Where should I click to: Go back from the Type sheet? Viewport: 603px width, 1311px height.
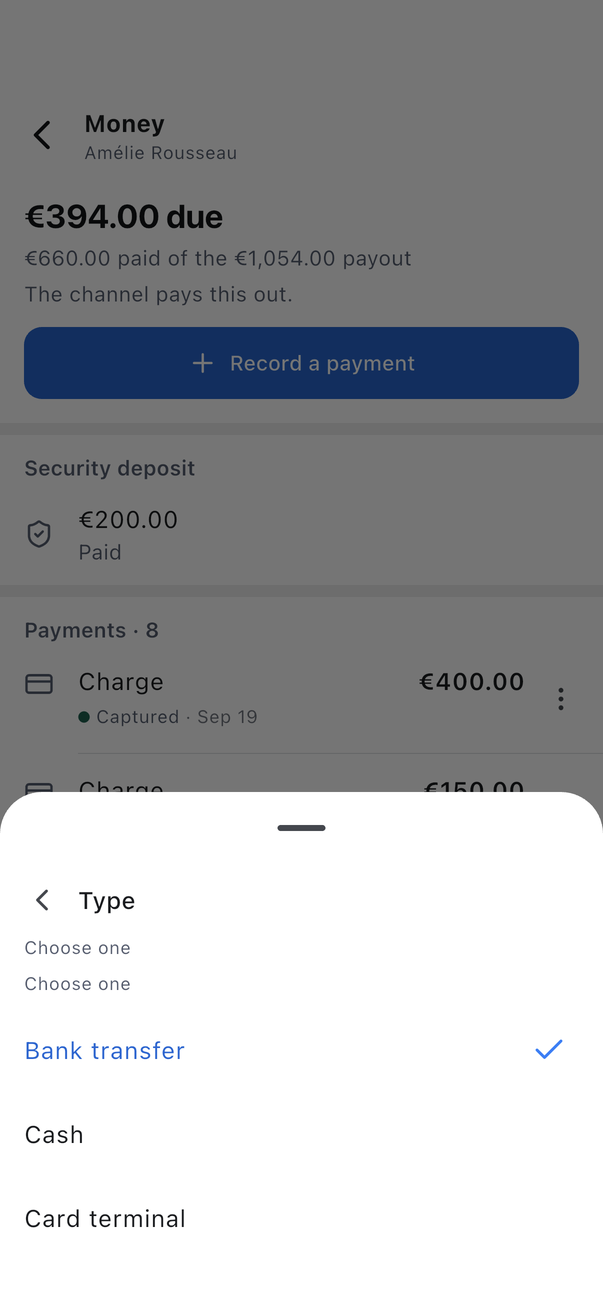pos(42,900)
